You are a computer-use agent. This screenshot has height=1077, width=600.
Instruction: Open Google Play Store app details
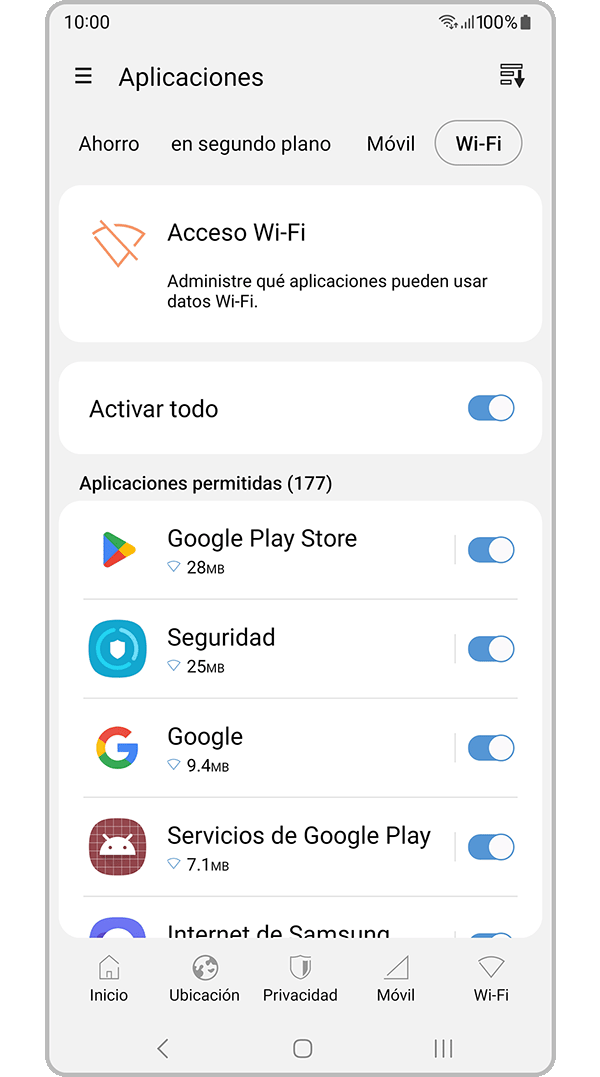(262, 550)
